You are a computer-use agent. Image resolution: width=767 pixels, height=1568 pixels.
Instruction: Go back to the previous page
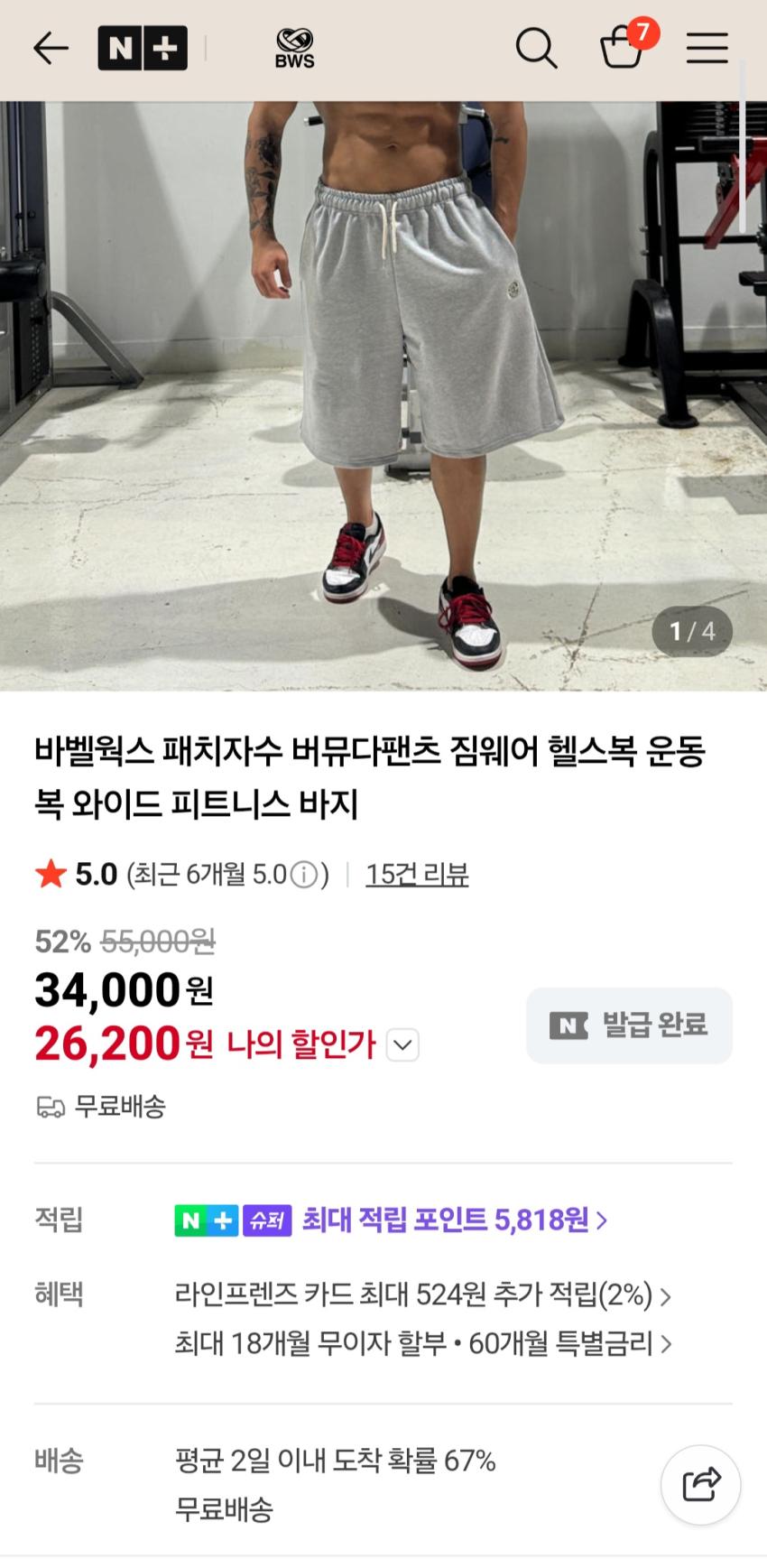tap(50, 49)
